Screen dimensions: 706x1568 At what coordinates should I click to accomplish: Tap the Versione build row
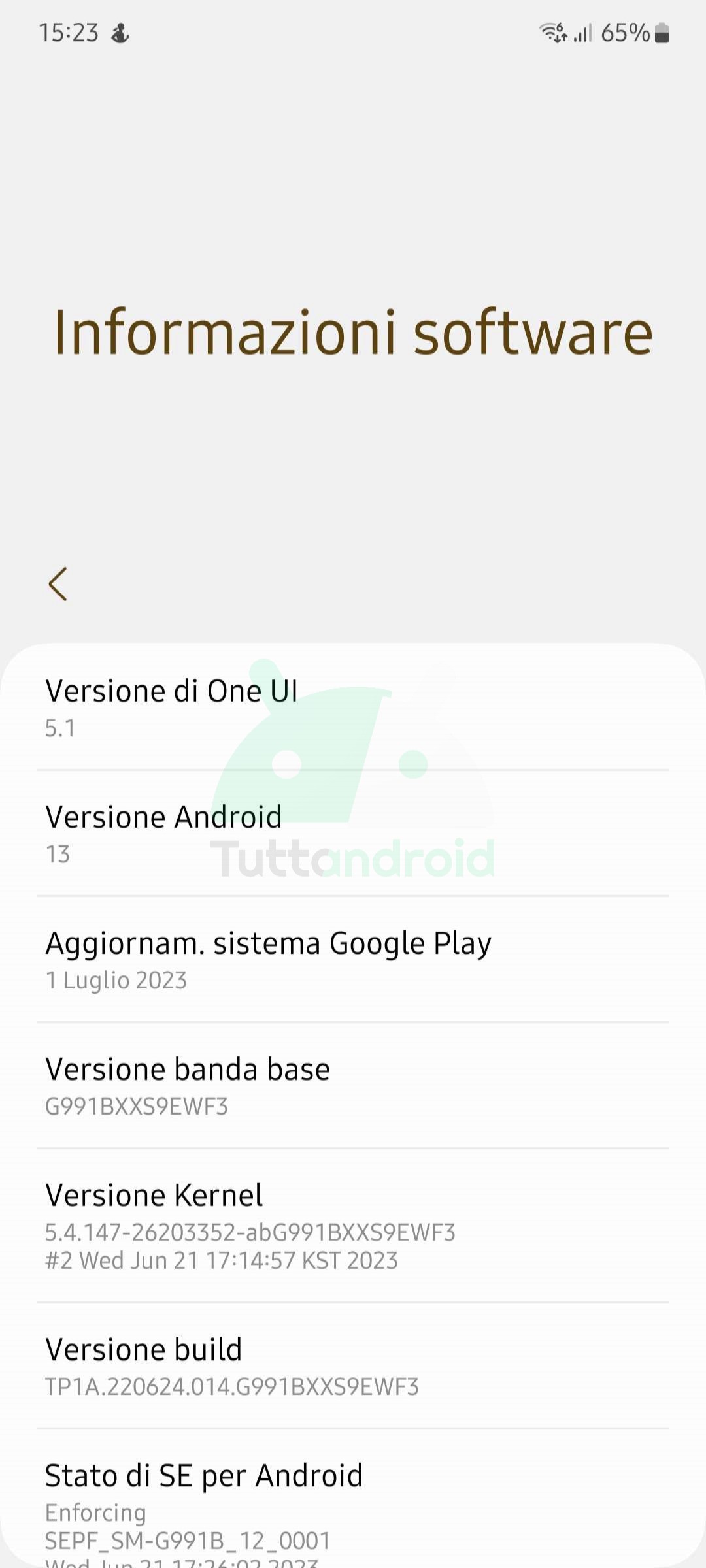click(x=353, y=1365)
